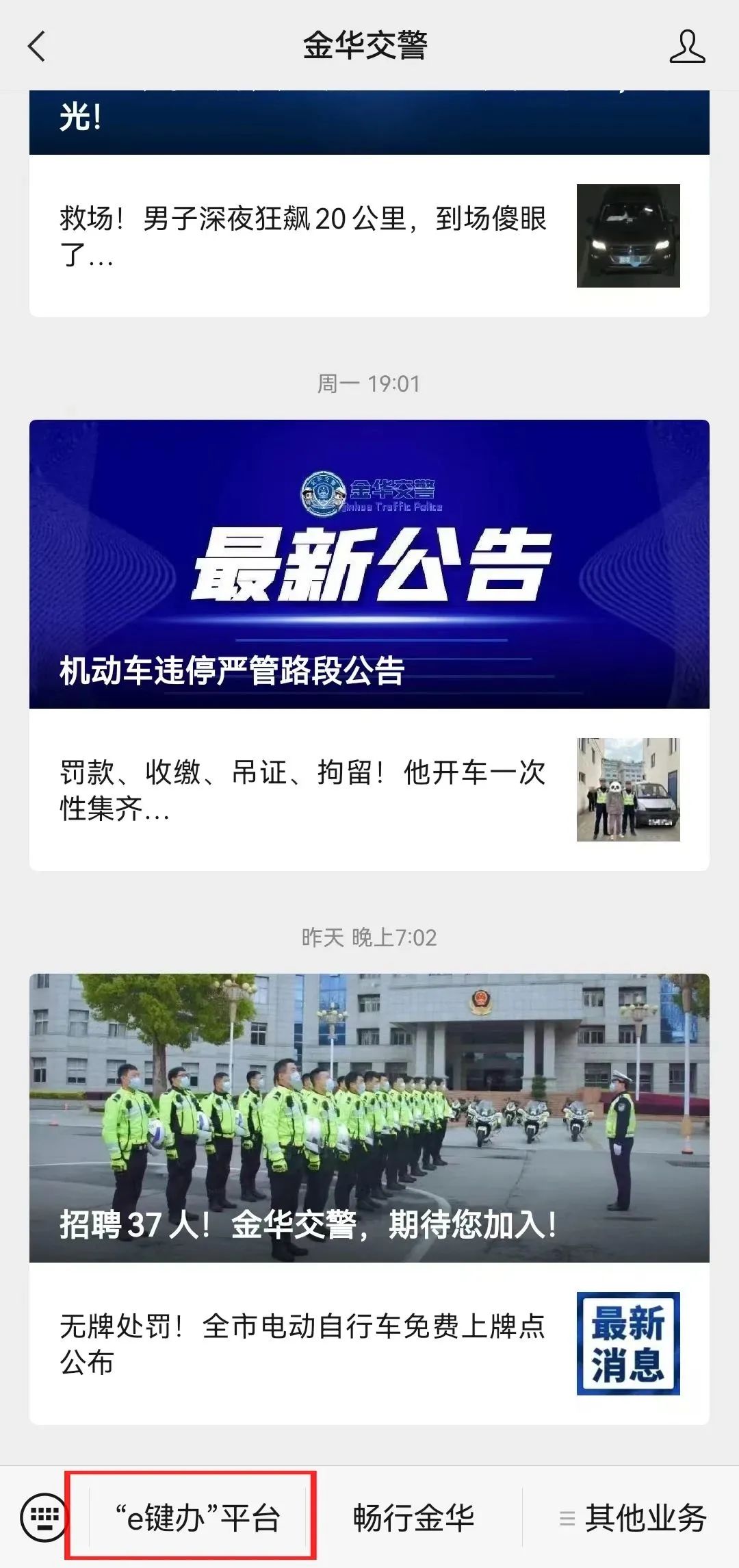Open the 机动车违停严管路段公告 announcement card
The height and width of the screenshot is (1568, 739).
[369, 564]
